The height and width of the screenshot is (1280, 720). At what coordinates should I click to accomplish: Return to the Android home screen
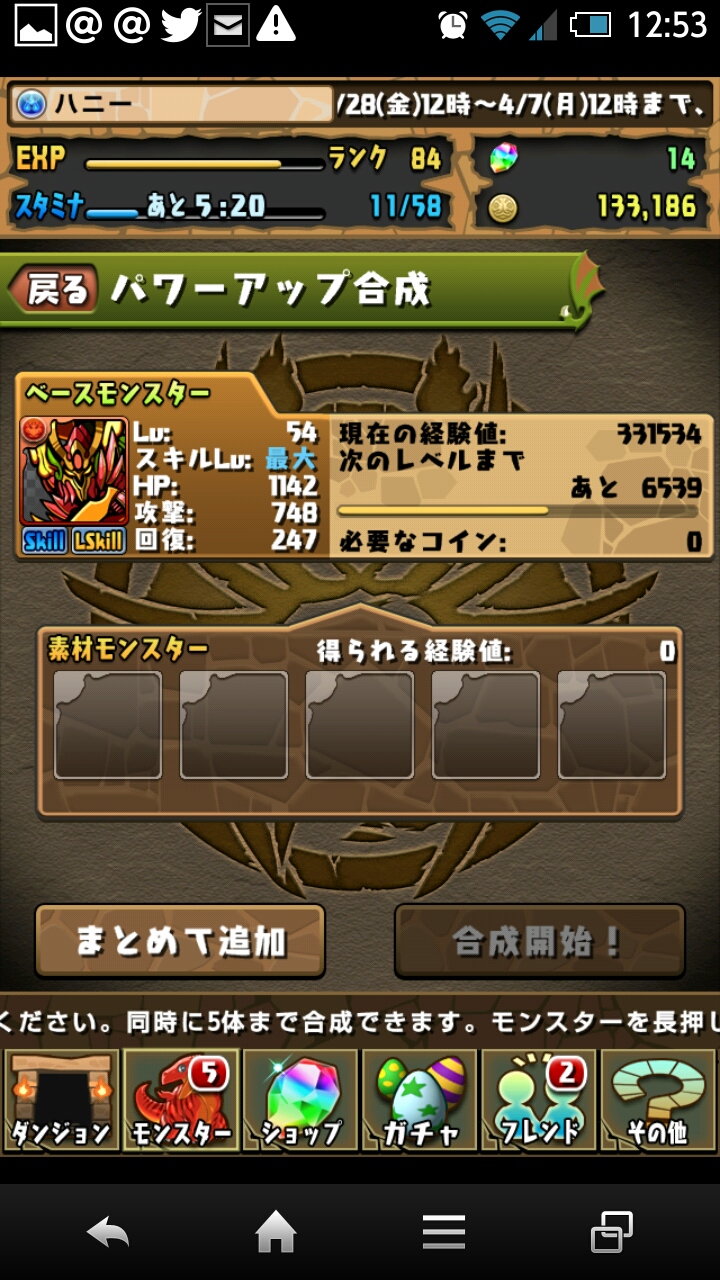pyautogui.click(x=276, y=1232)
